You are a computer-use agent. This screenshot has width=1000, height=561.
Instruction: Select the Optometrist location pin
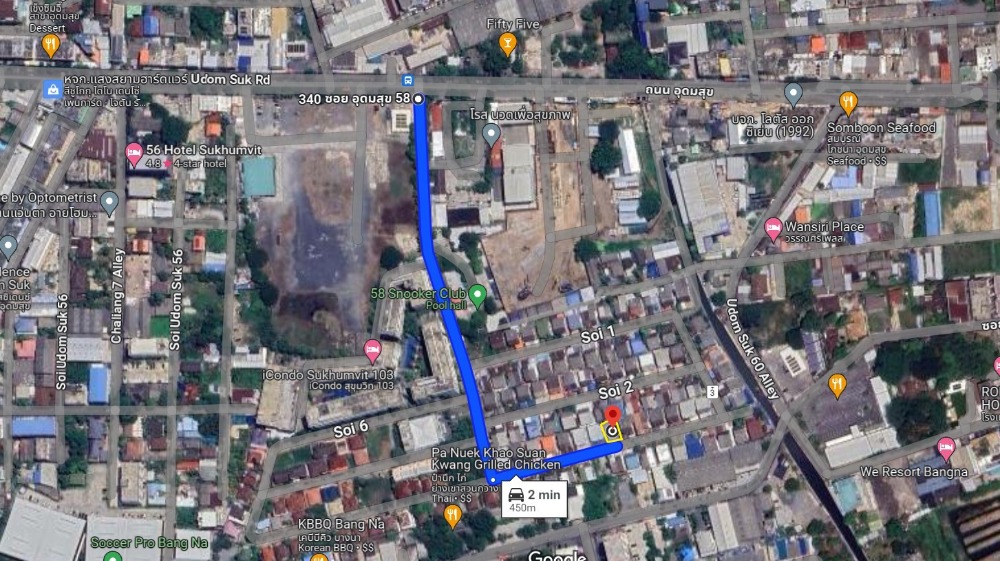pyautogui.click(x=109, y=201)
